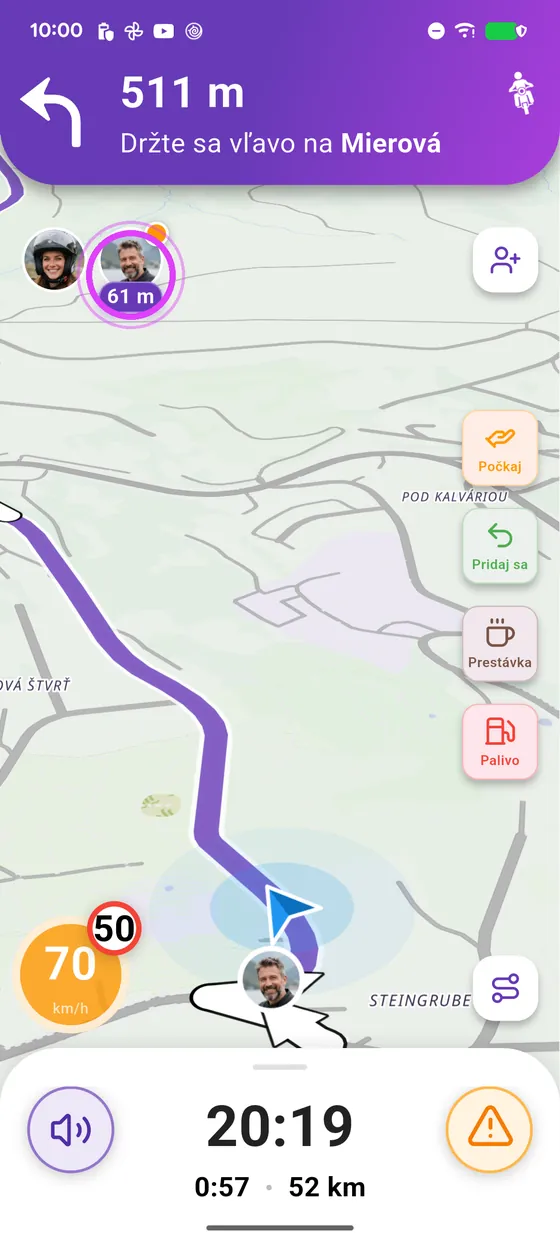Tap the motorcycle rider icon at the top
The width and height of the screenshot is (560, 1244).
pyautogui.click(x=521, y=93)
